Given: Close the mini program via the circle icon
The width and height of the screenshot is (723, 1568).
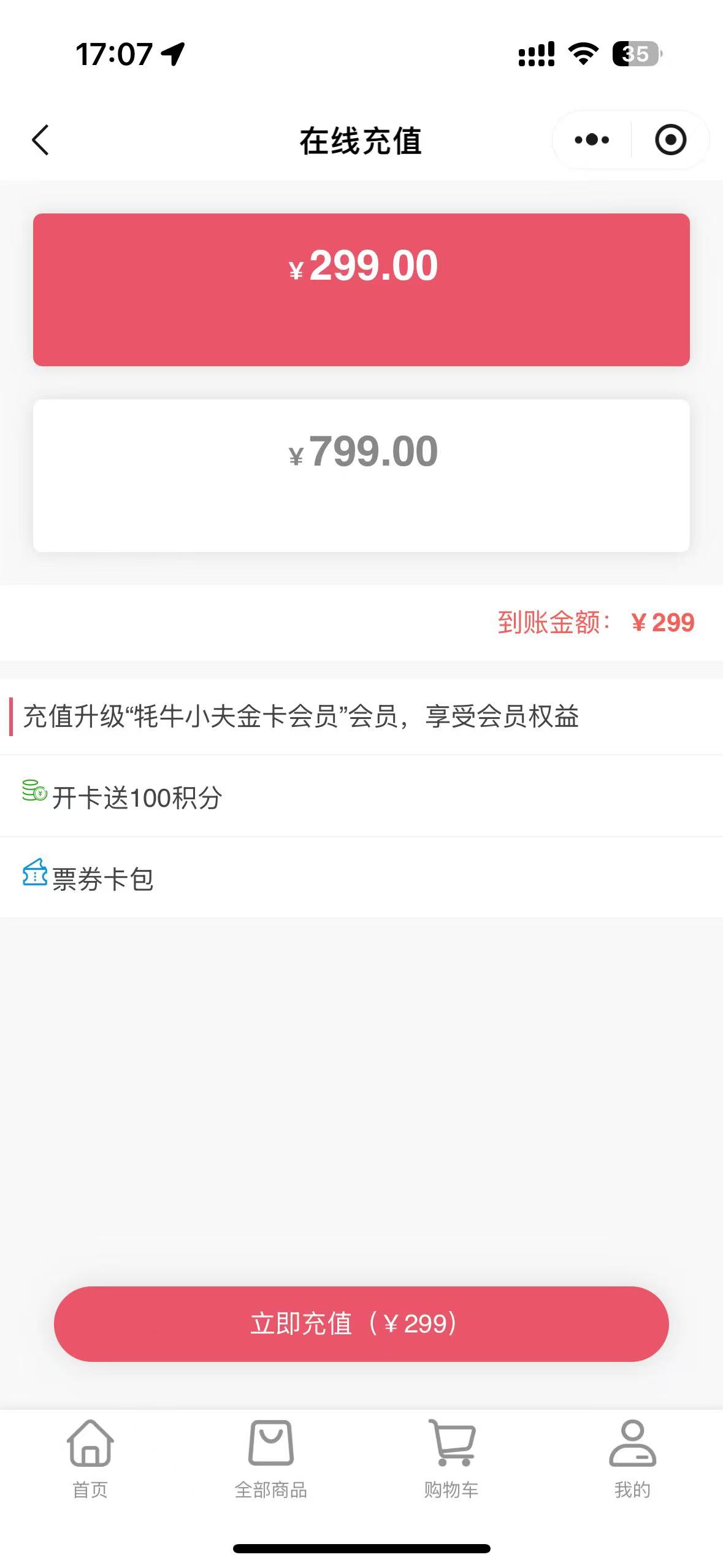Looking at the screenshot, I should point(670,140).
